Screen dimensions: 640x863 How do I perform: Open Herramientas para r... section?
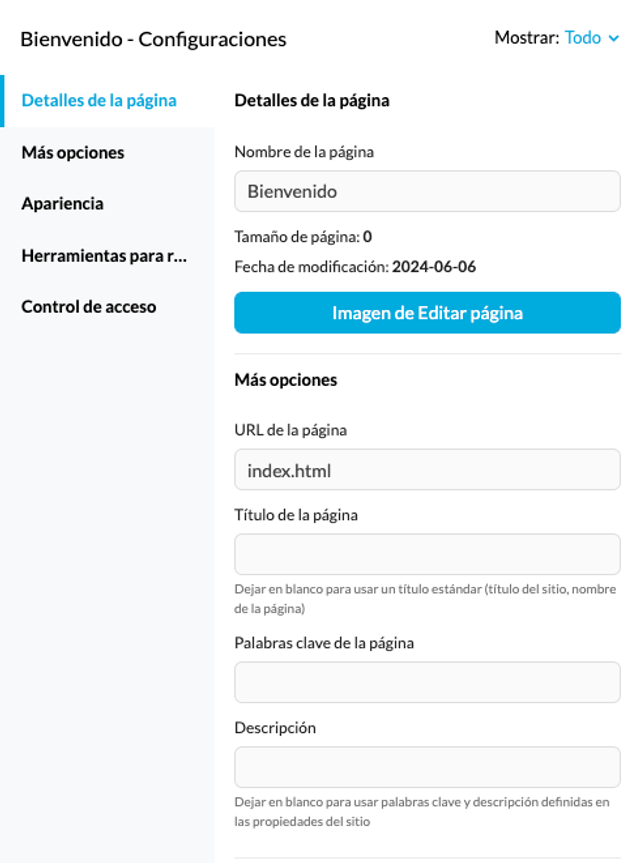(104, 255)
